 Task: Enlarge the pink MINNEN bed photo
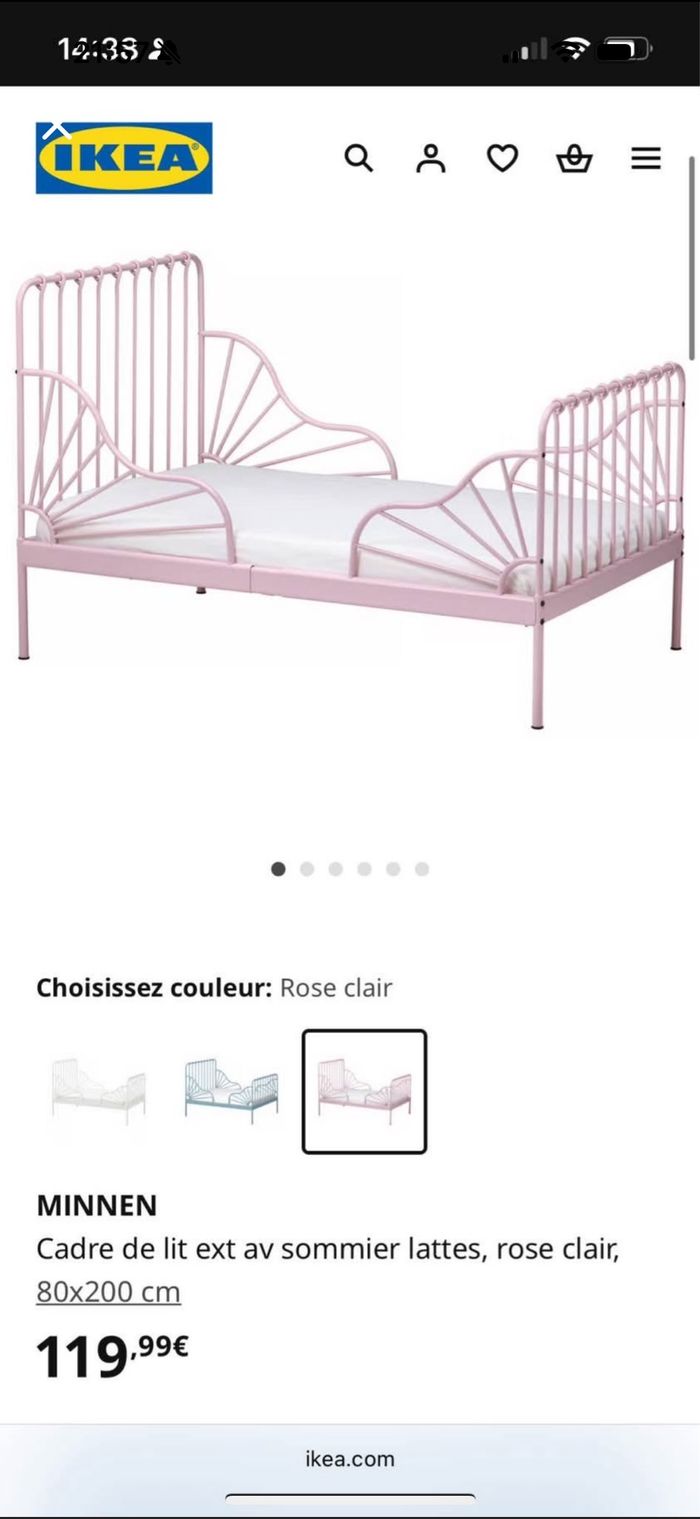pos(350,490)
